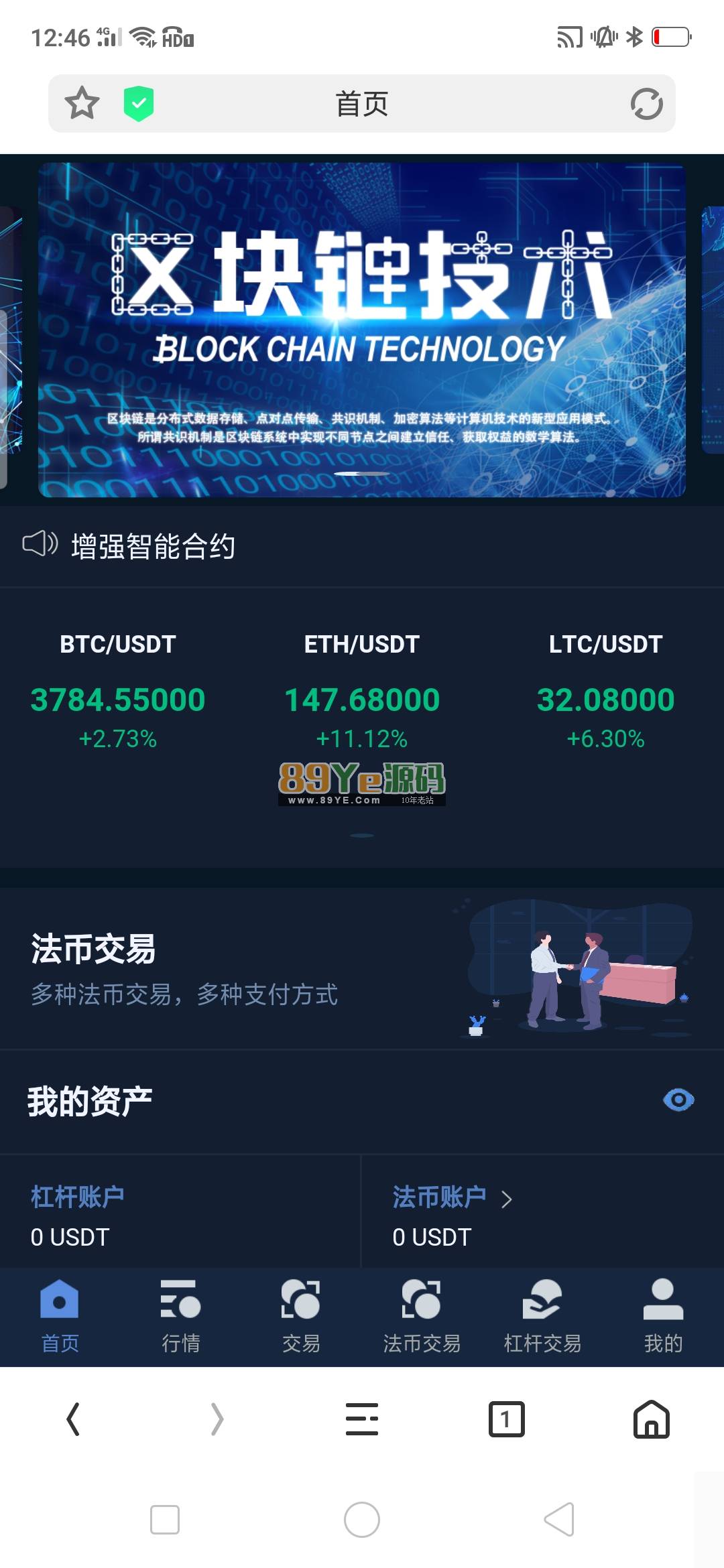Switch to the 法币交易 bottom tab
The width and height of the screenshot is (724, 1568).
(422, 1315)
